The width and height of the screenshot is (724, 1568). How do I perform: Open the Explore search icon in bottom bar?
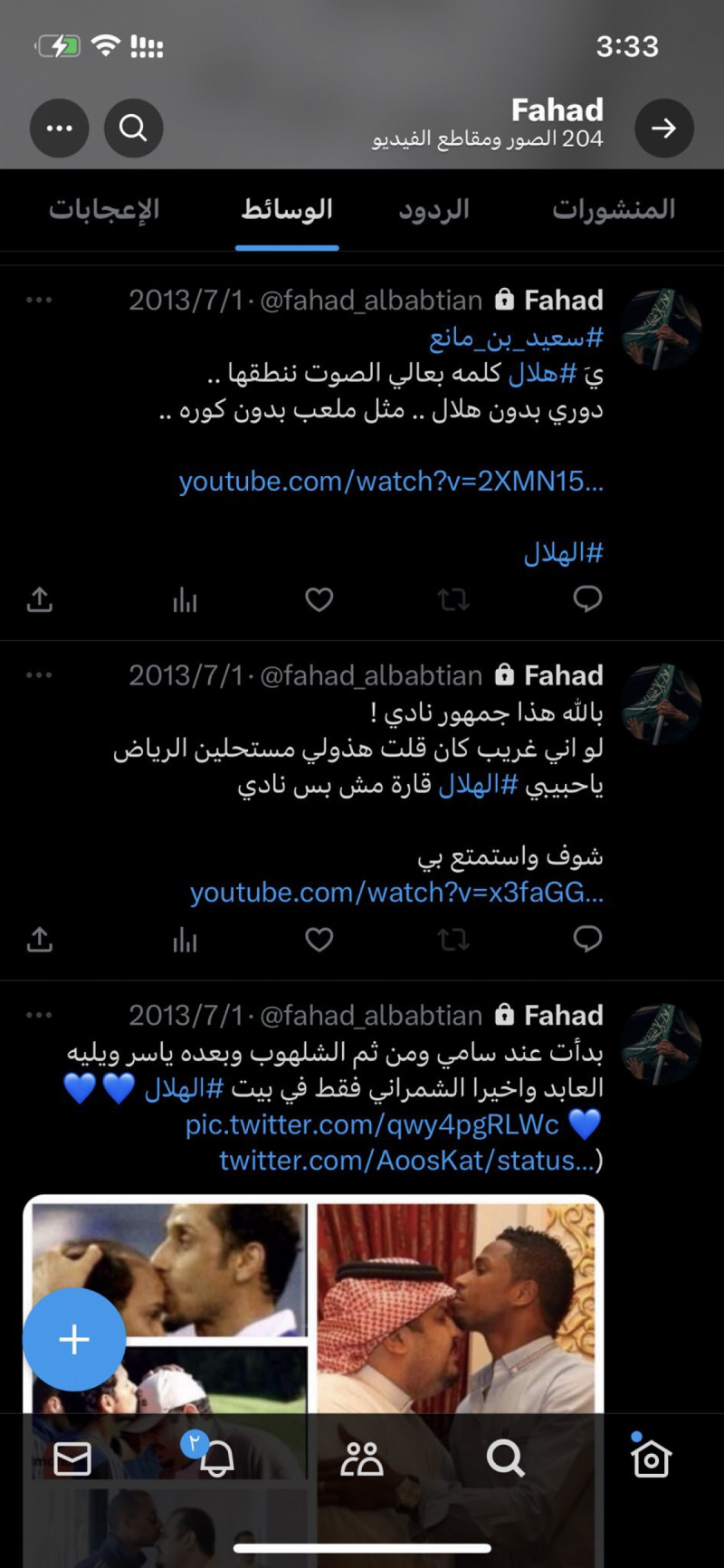[506, 1458]
